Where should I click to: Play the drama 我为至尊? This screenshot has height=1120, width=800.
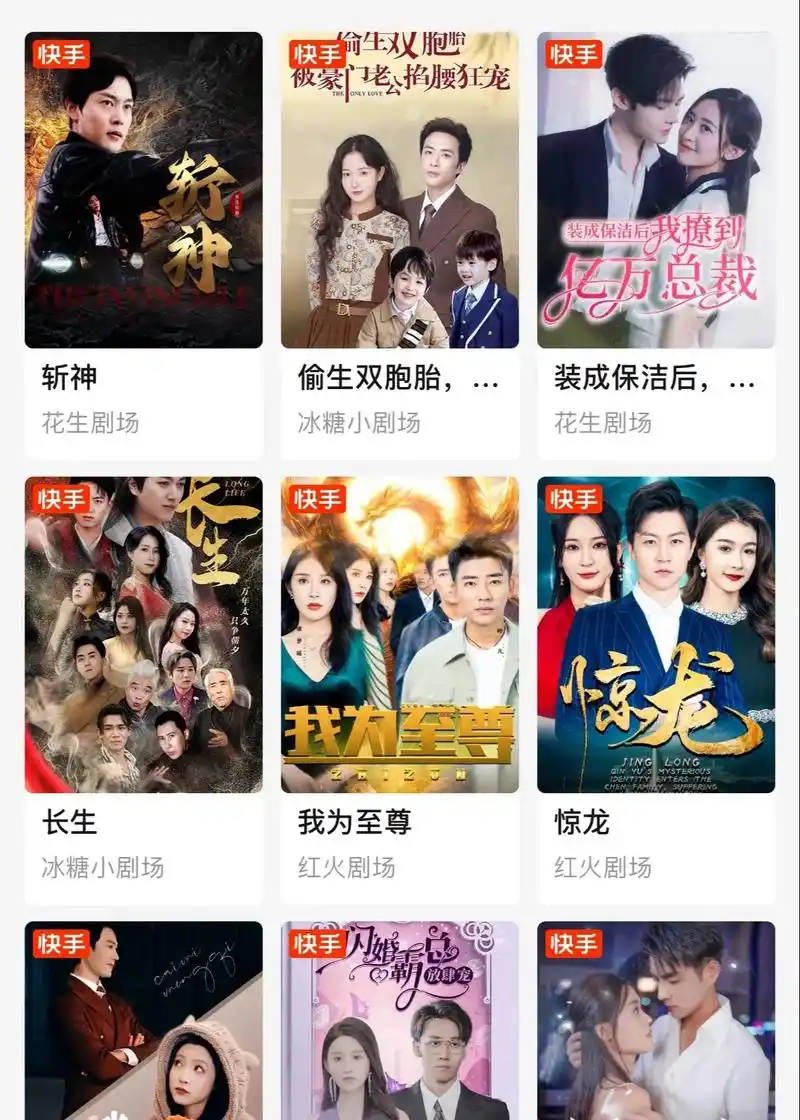coord(399,634)
